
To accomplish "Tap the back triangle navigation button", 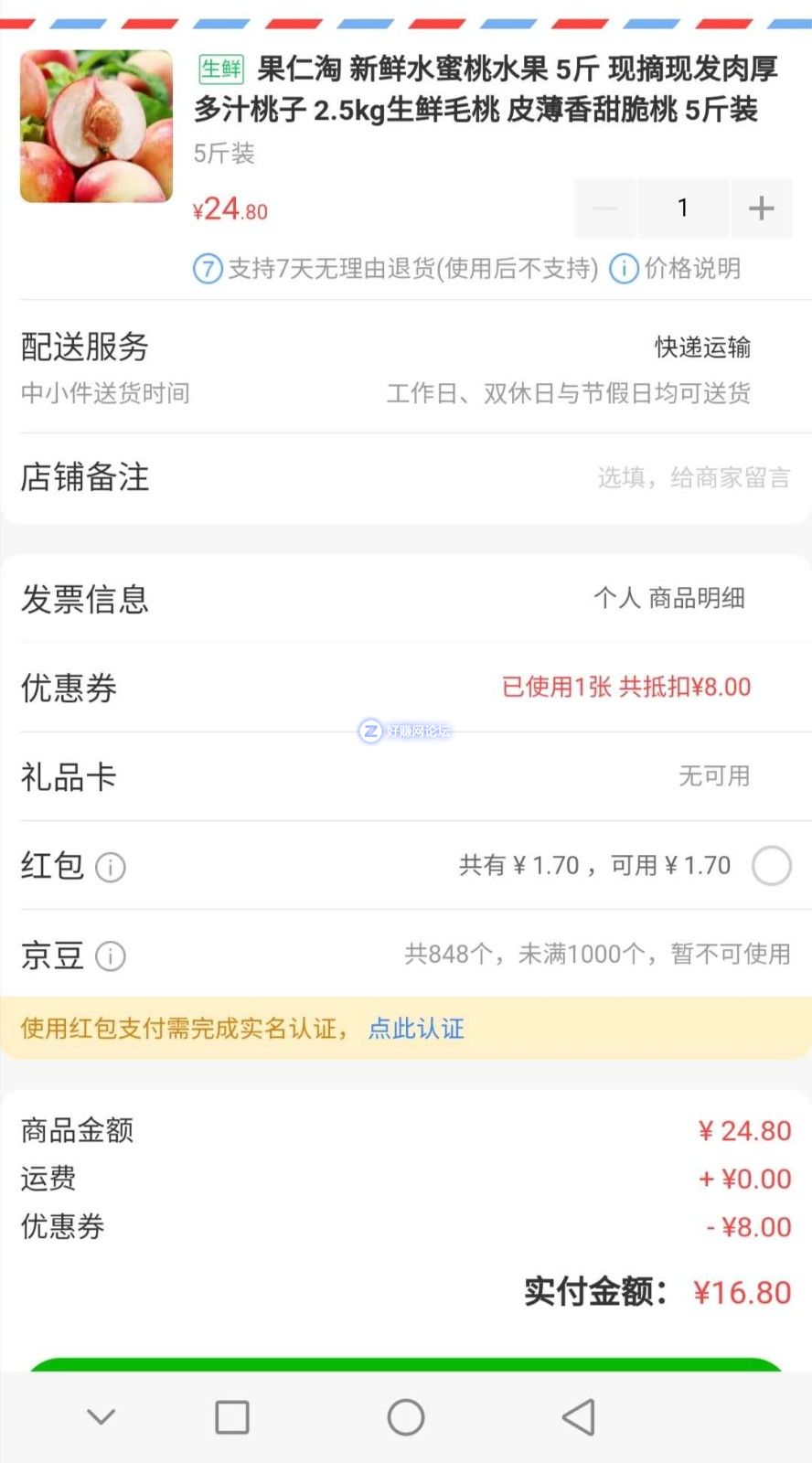I will [x=576, y=1416].
